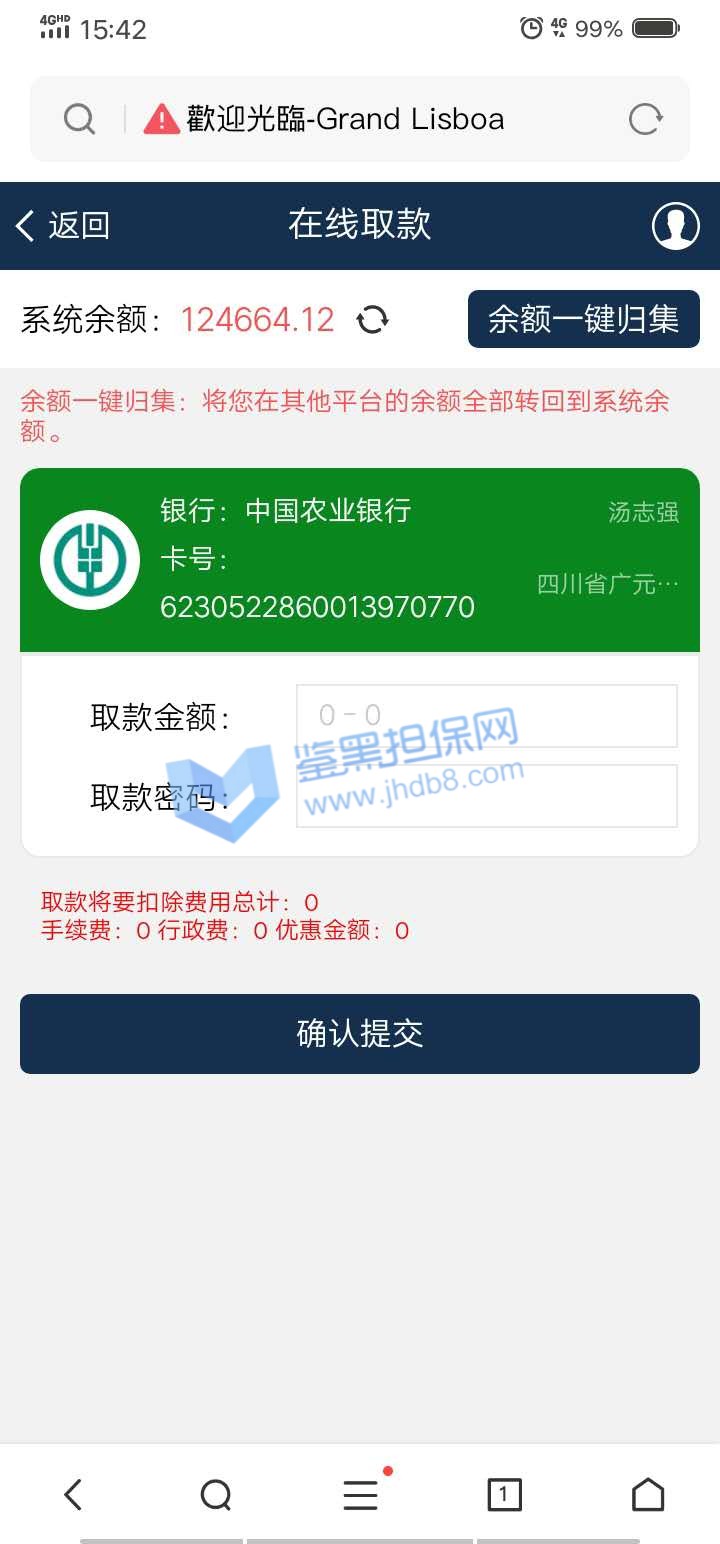Select the 中国农业银行 bank card
720x1544 pixels.
click(x=359, y=560)
